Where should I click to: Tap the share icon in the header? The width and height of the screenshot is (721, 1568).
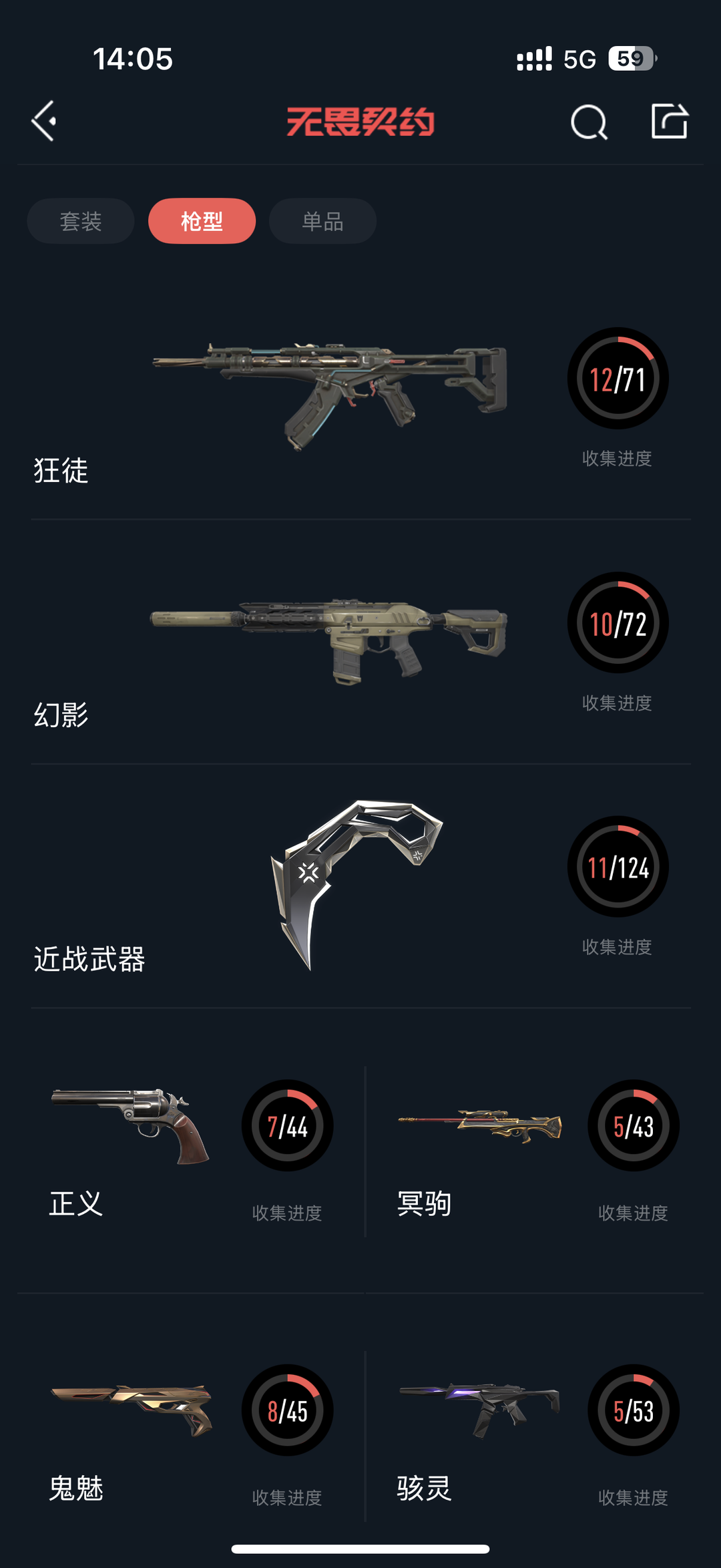[669, 121]
